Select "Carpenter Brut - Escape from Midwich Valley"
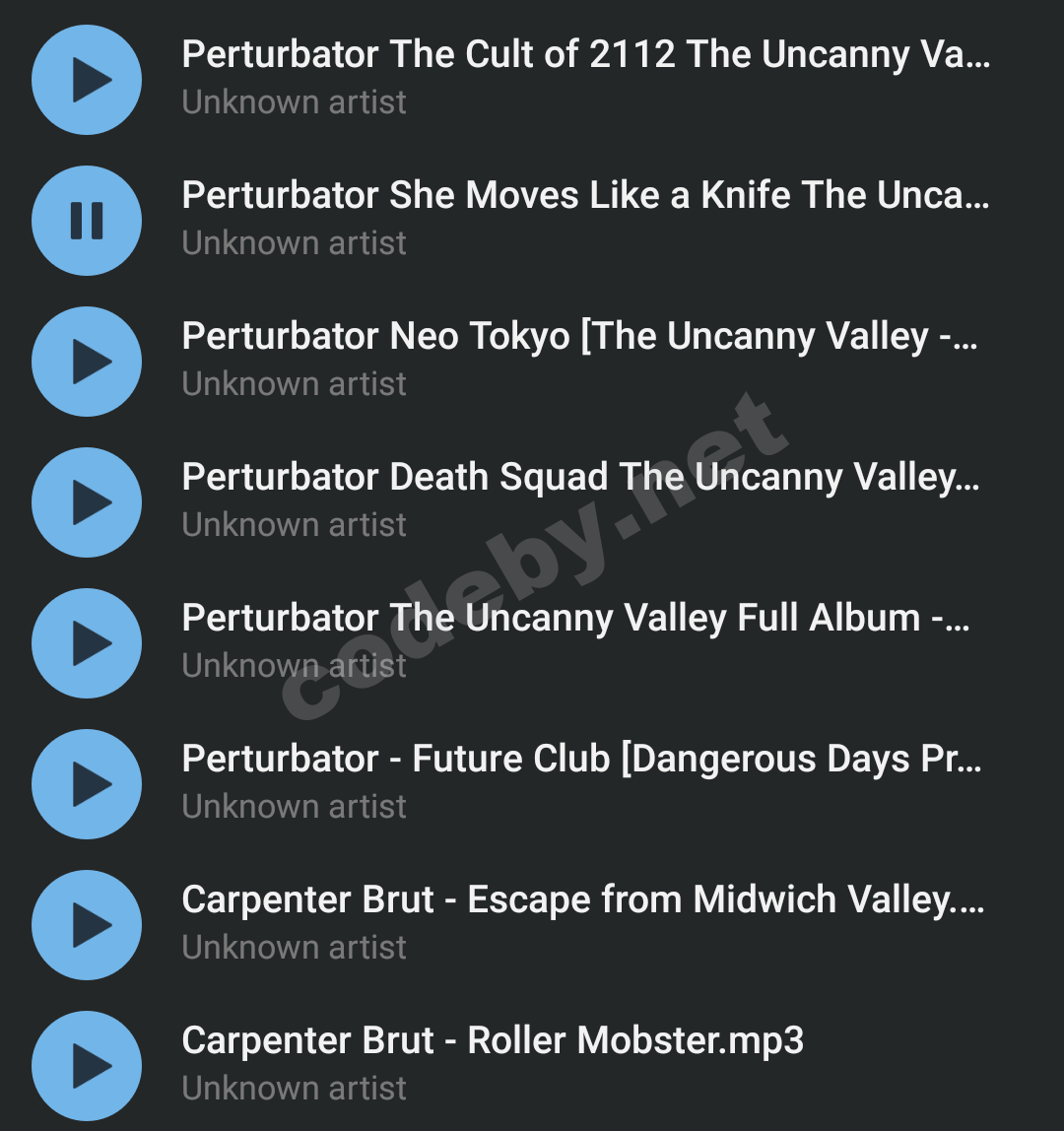Image resolution: width=1064 pixels, height=1131 pixels. tap(585, 899)
